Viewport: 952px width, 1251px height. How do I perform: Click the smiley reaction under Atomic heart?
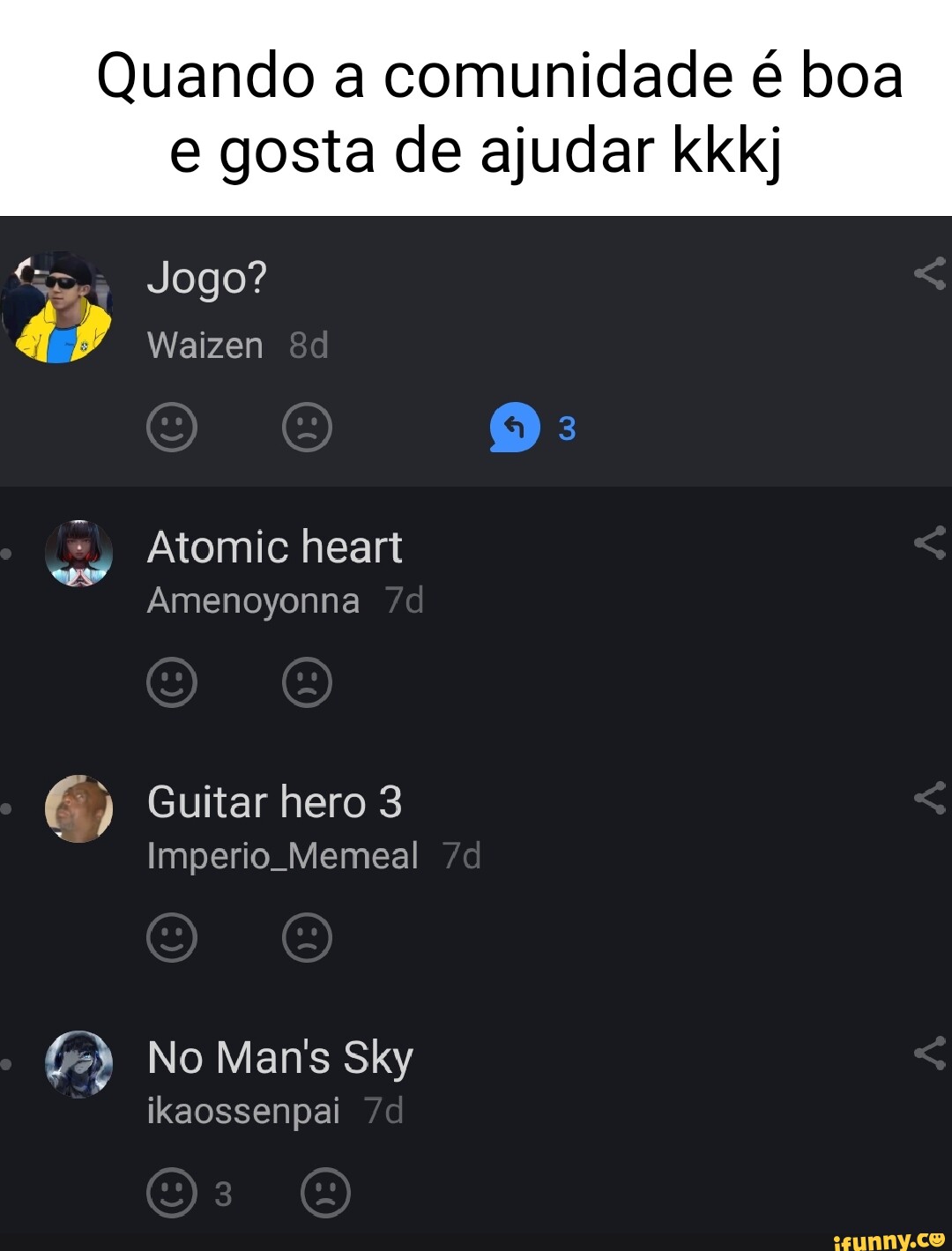point(171,683)
